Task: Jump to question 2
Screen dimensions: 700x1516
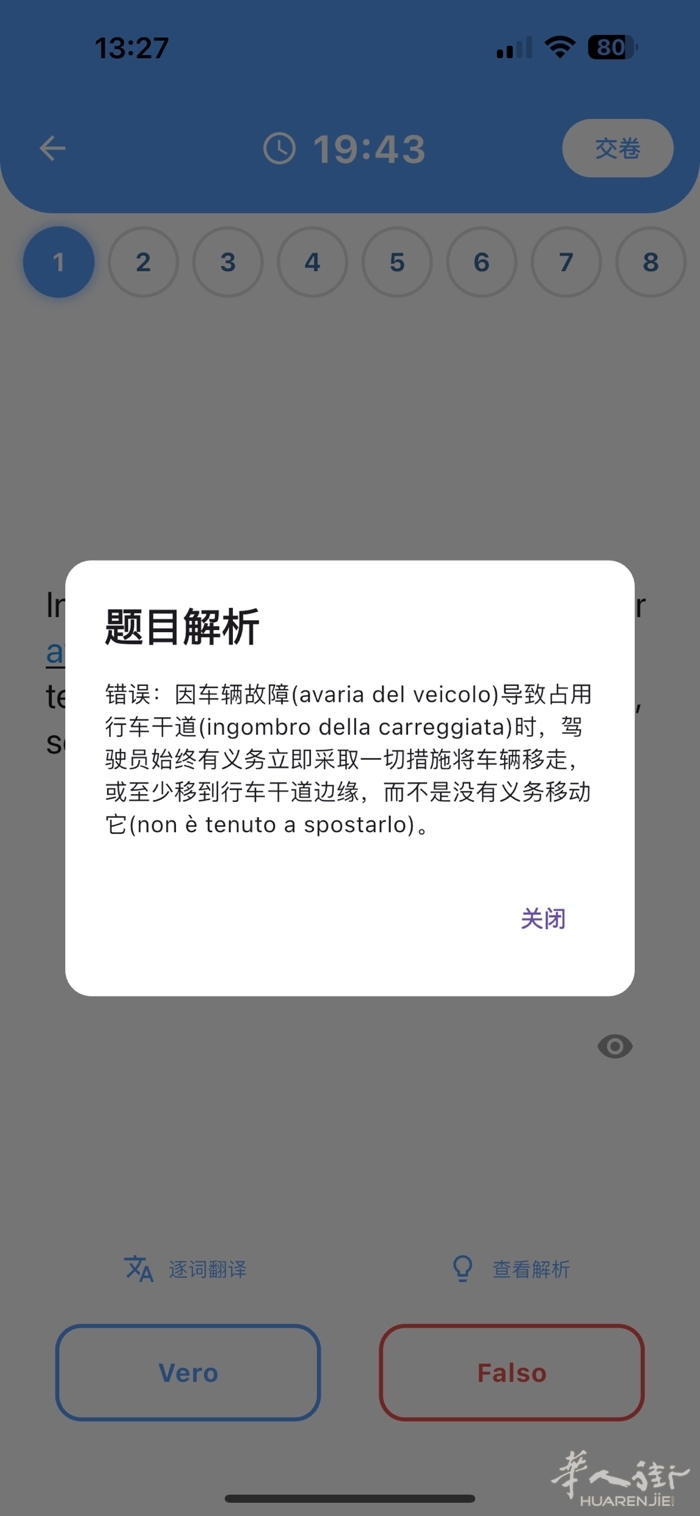Action: tap(143, 262)
